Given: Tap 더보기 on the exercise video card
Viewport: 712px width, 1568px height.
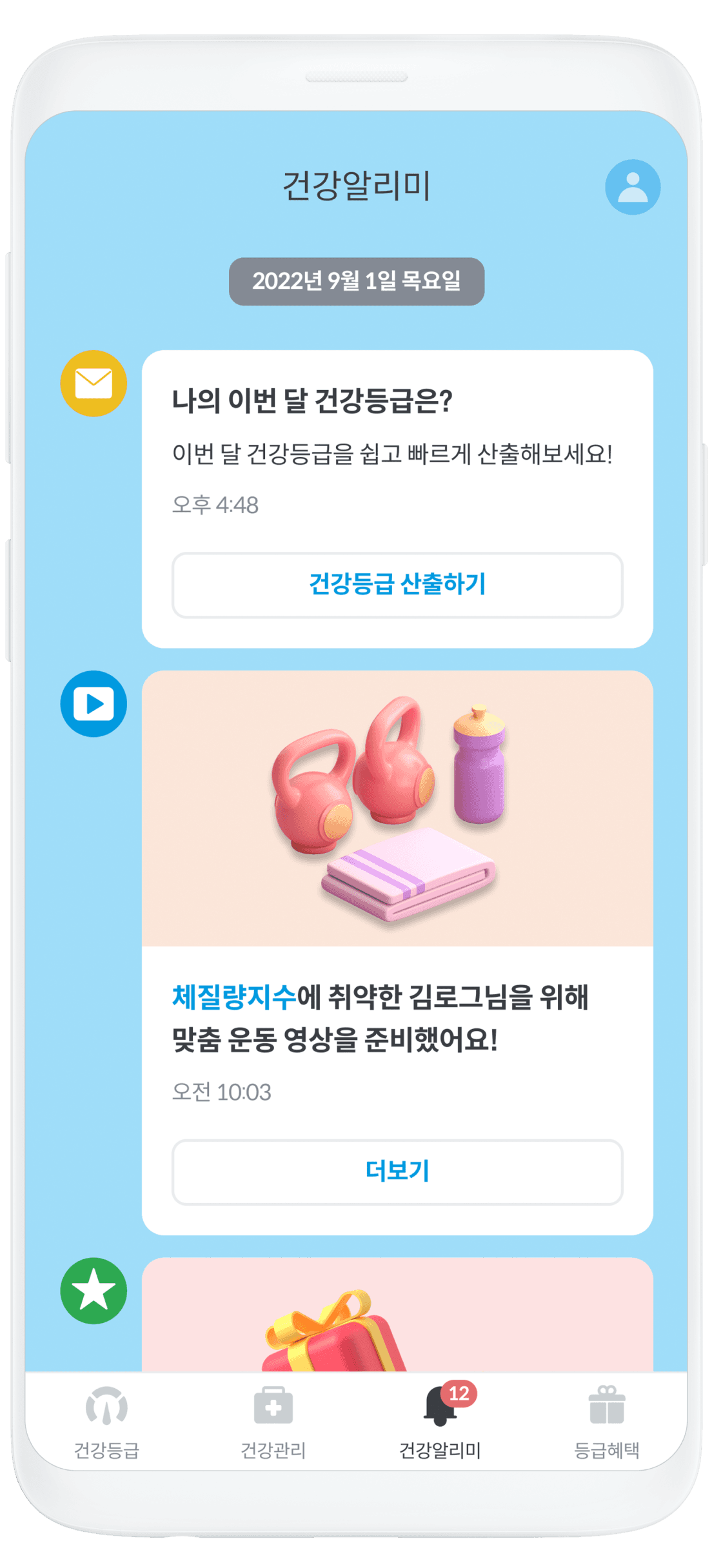Looking at the screenshot, I should coord(397,1171).
